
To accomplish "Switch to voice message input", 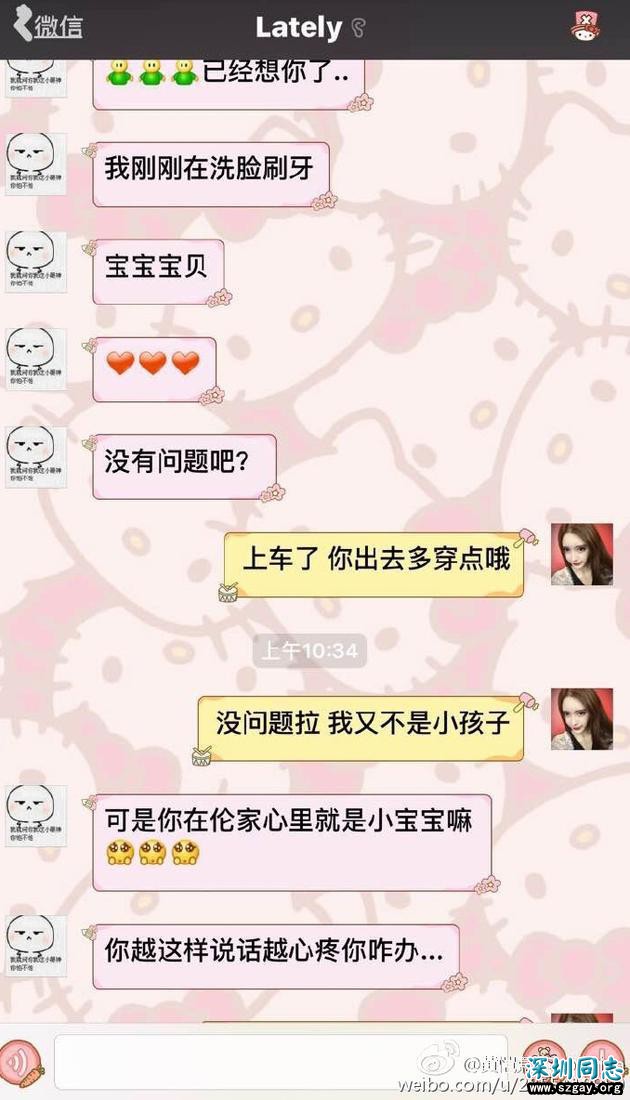I will point(22,1063).
